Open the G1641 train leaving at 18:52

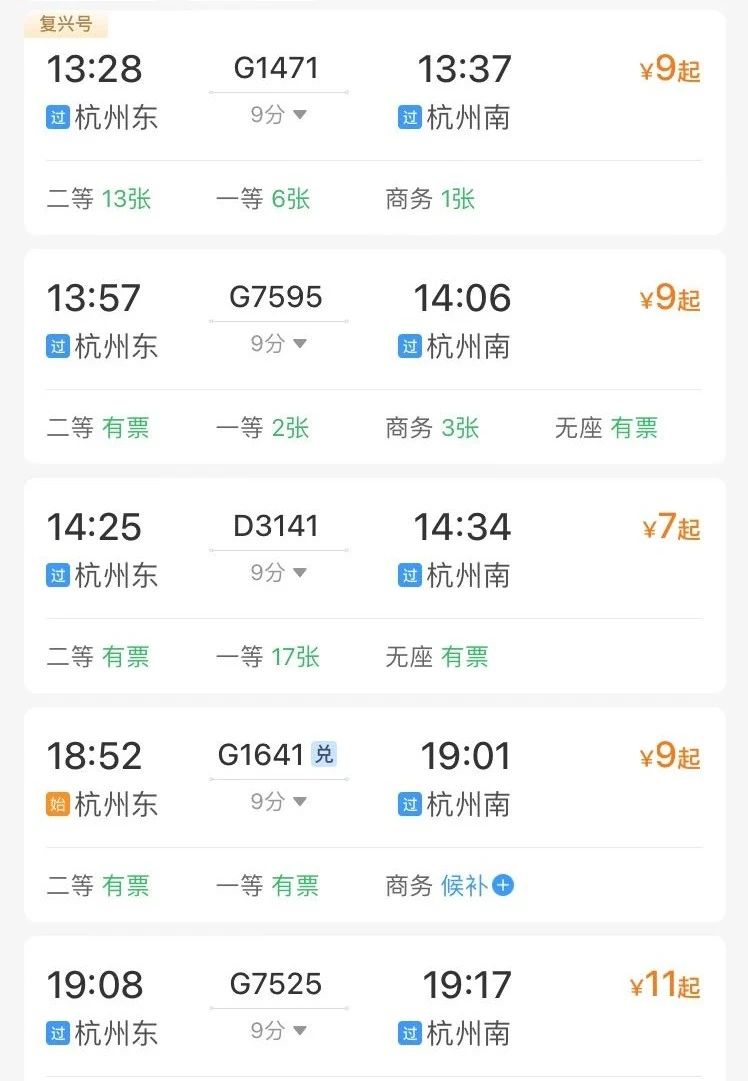coord(262,755)
